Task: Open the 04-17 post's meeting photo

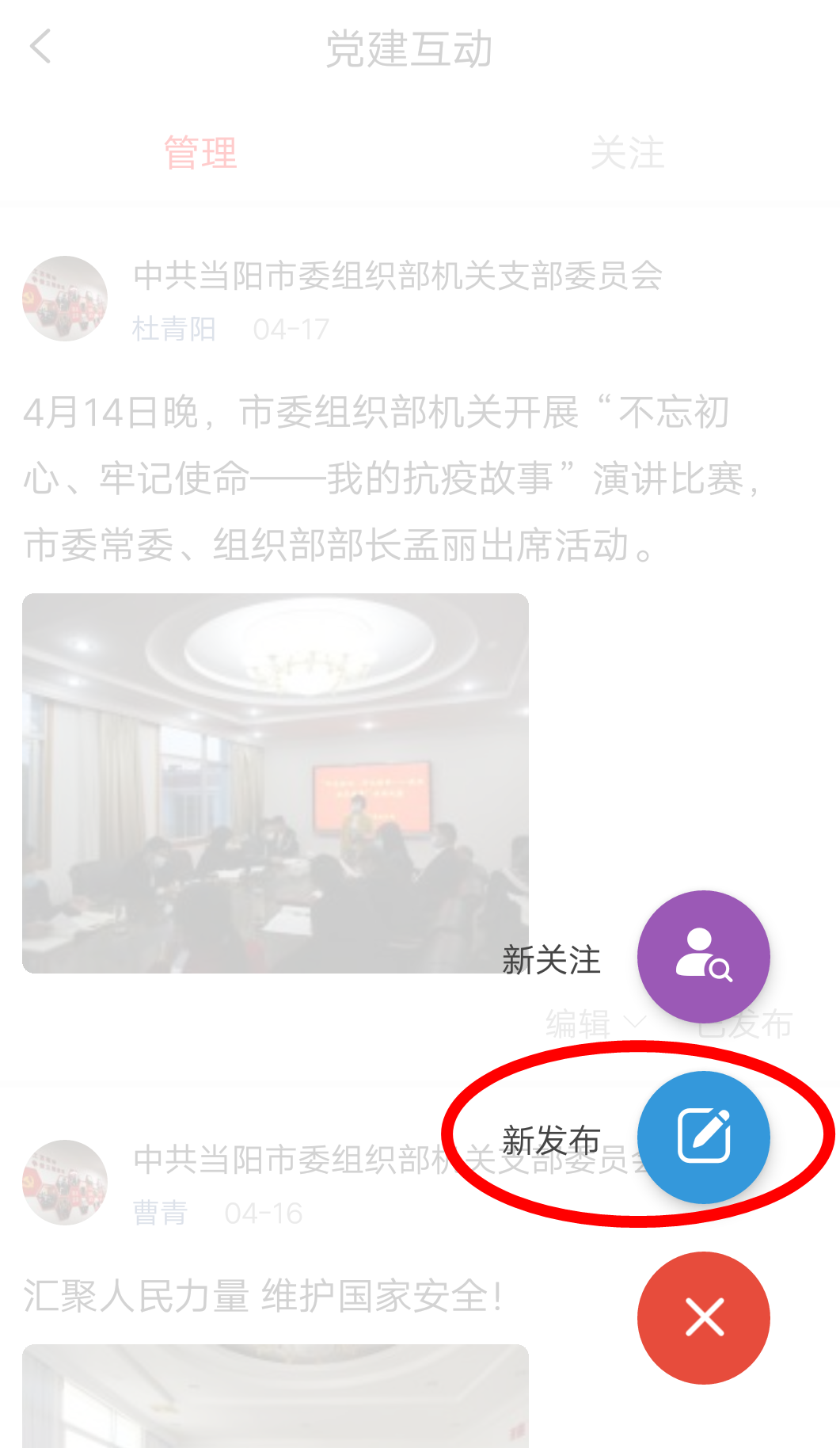Action: point(275,783)
